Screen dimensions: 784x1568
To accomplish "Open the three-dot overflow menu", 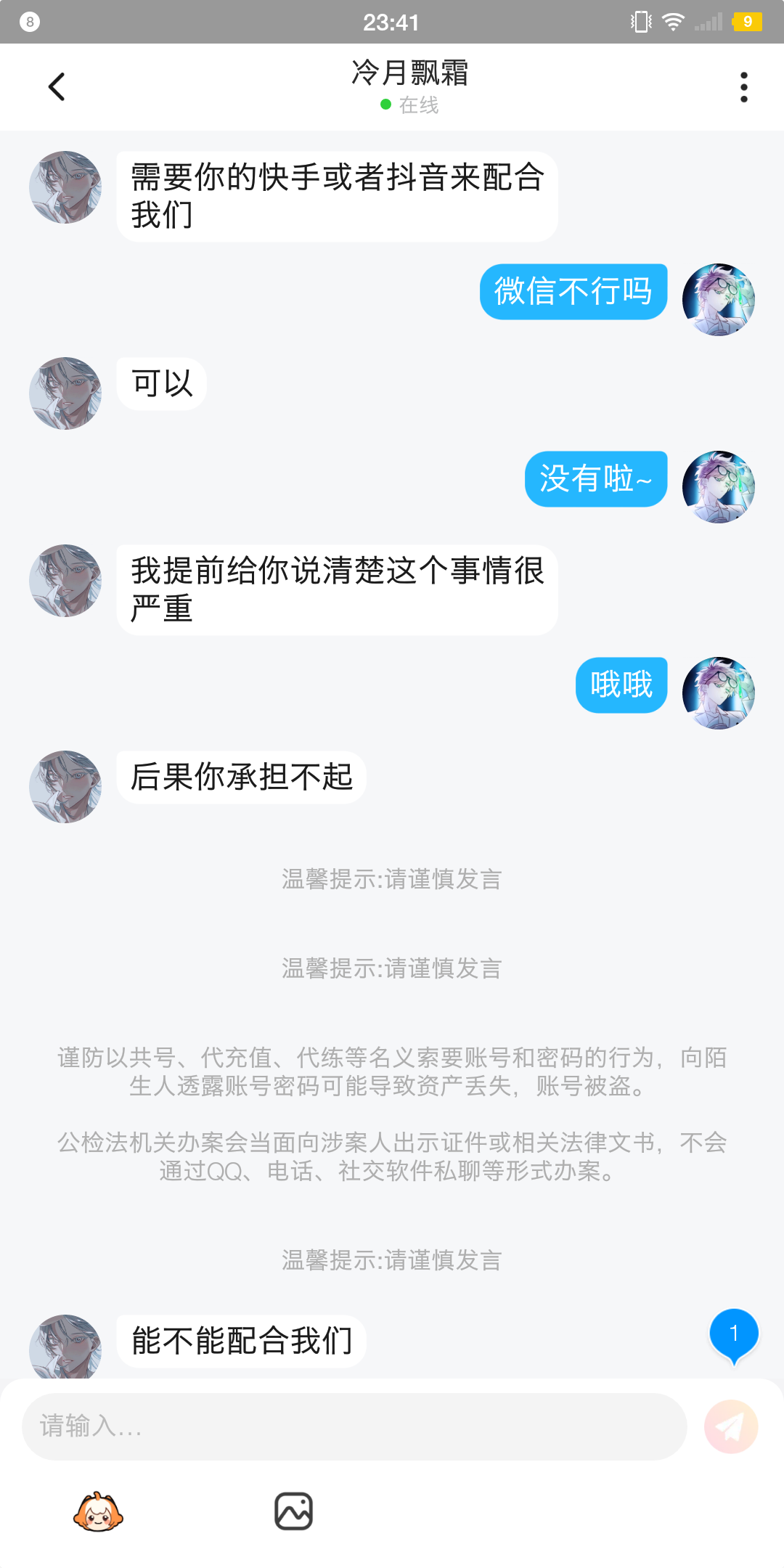I will 743,87.
